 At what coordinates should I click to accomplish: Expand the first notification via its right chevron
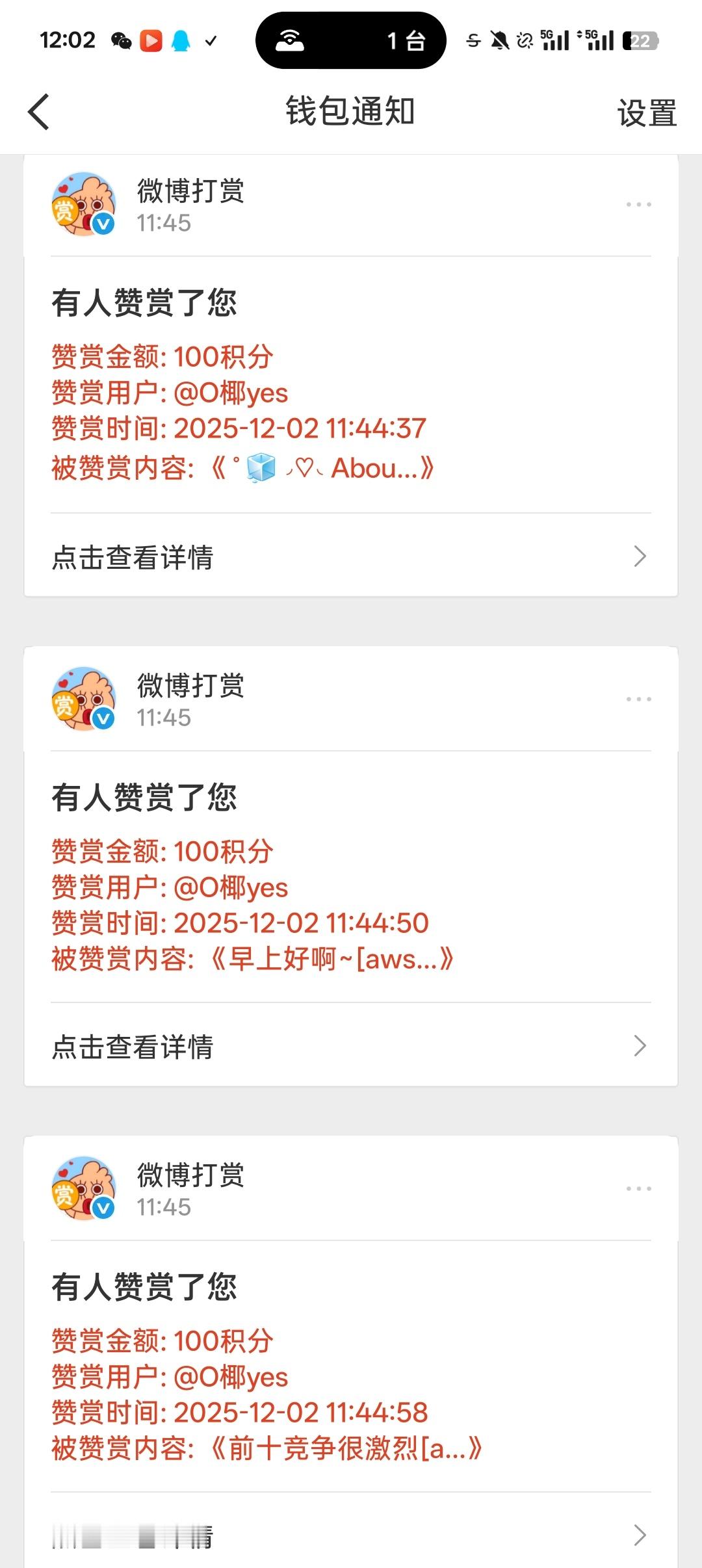[642, 556]
